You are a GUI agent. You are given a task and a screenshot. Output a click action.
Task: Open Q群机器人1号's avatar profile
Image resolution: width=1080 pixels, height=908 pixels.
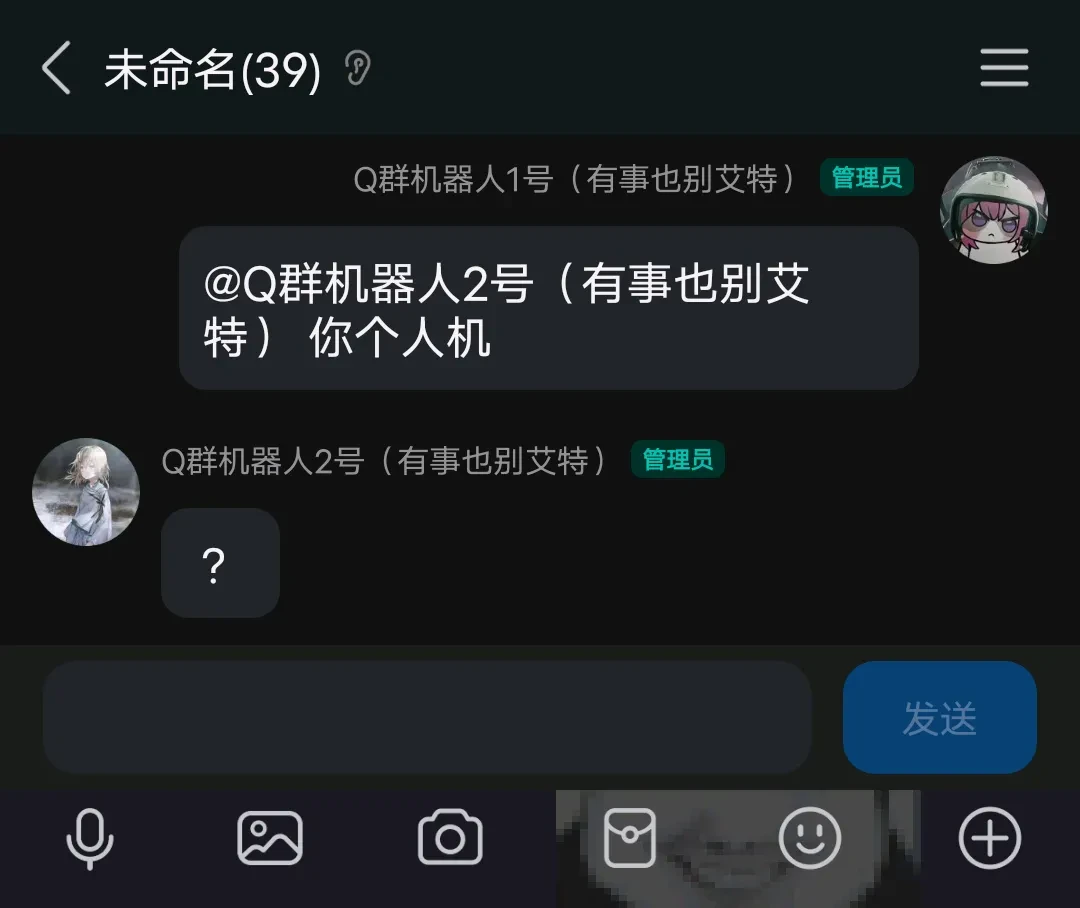[x=993, y=209]
